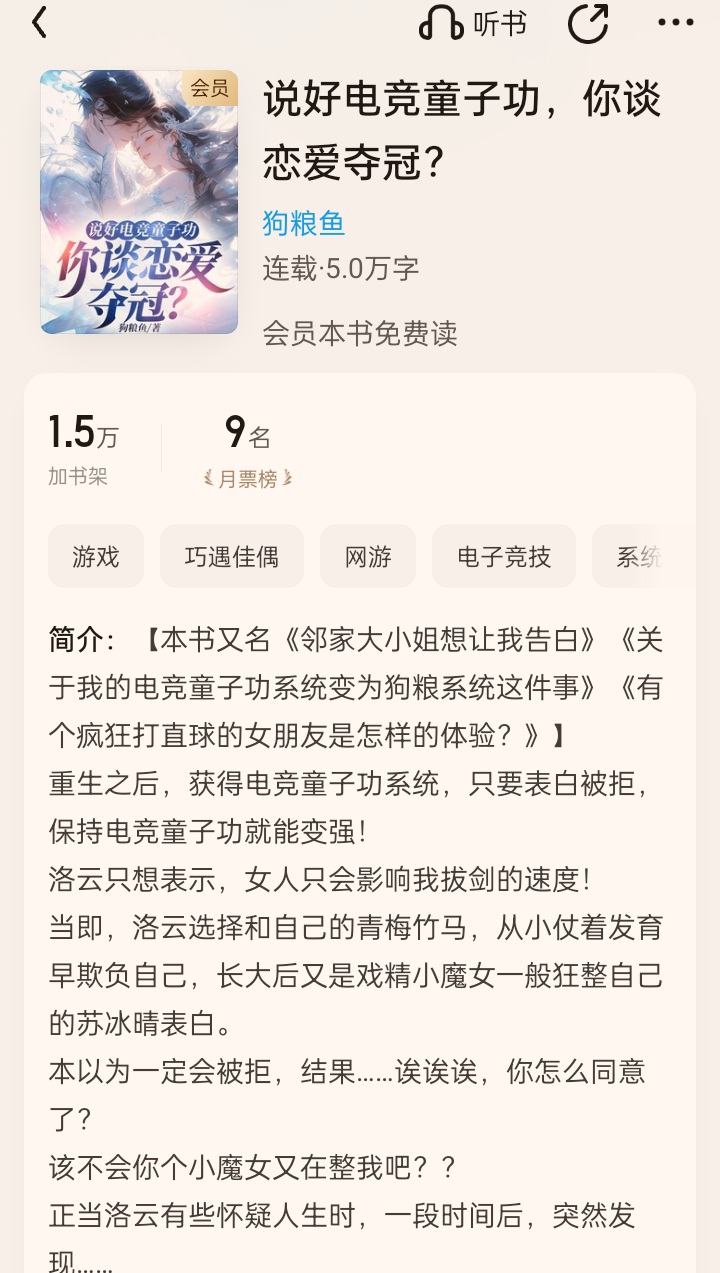Open the three-dot overflow menu
This screenshot has height=1273, width=720.
[676, 23]
